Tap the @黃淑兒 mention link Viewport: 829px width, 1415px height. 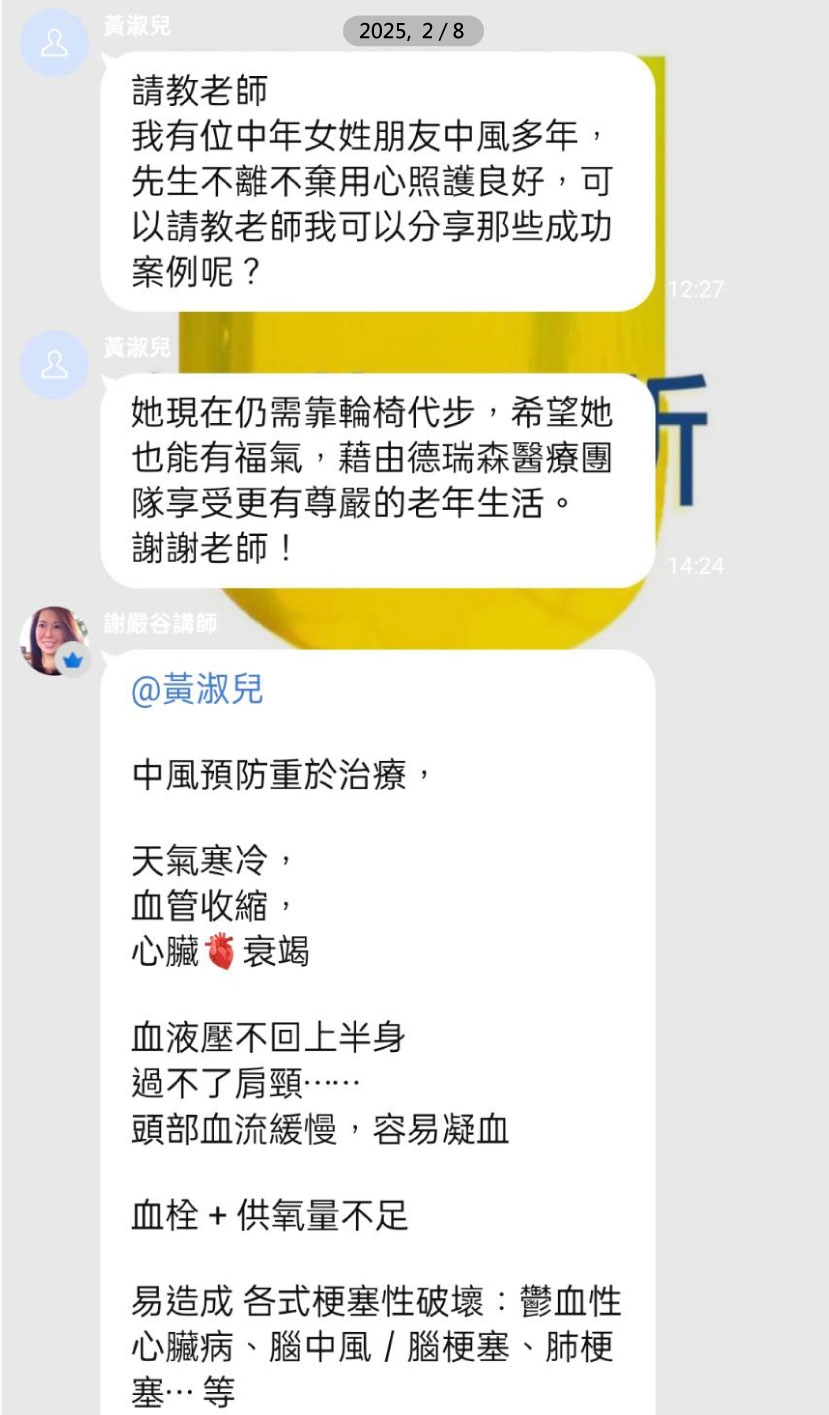click(197, 690)
